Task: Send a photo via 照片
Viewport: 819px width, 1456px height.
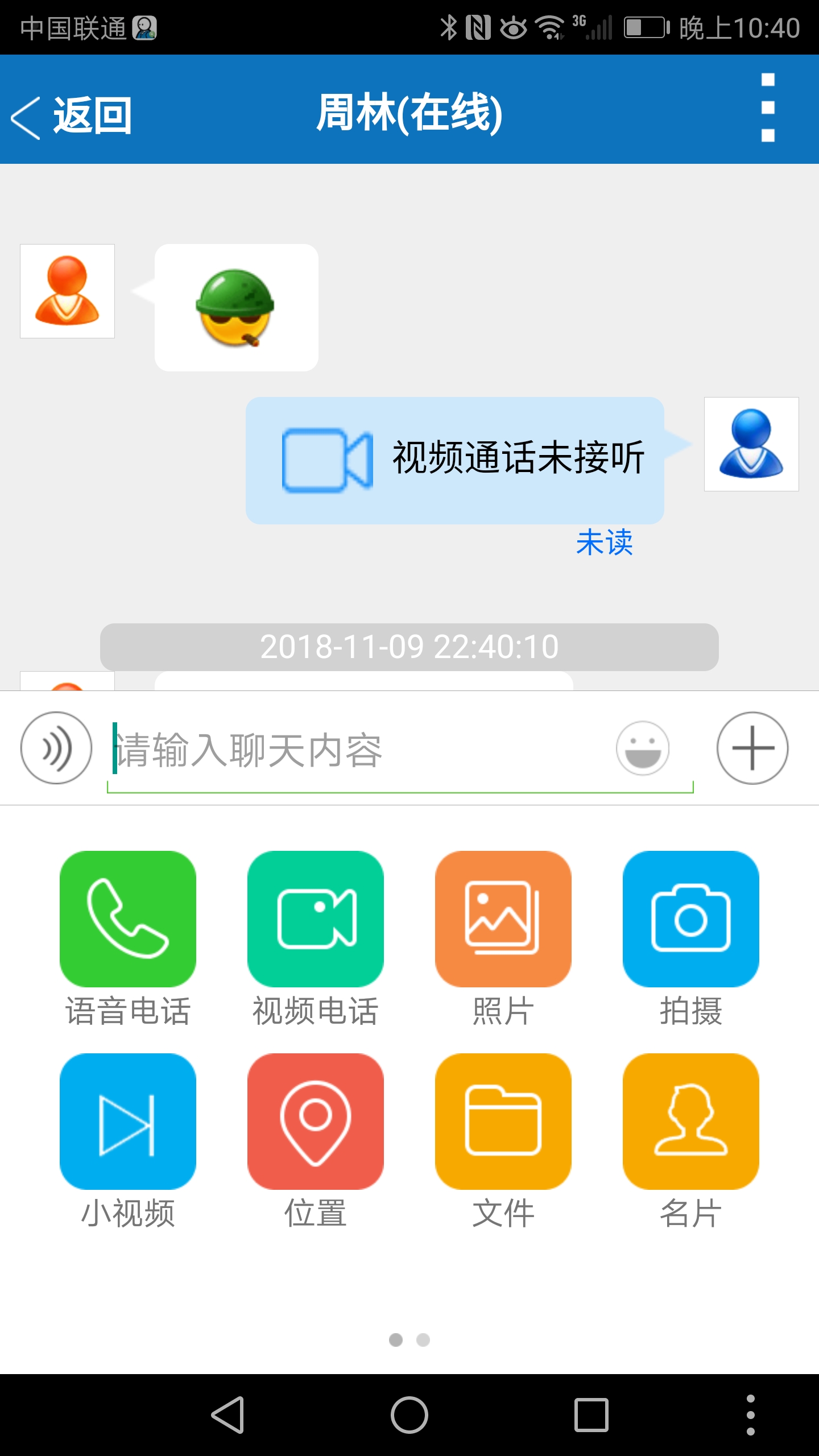Action: point(503,919)
